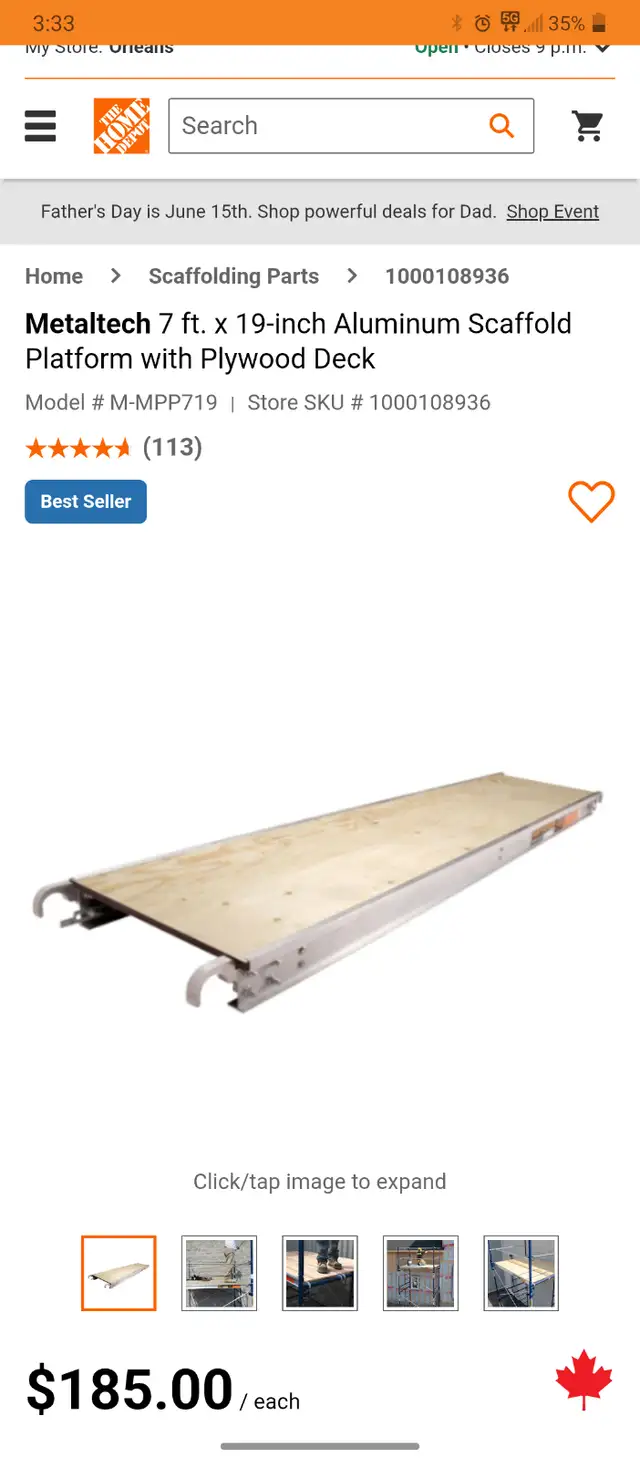This screenshot has height=1459, width=640.
Task: Go to Home breadcrumb
Action: [54, 276]
